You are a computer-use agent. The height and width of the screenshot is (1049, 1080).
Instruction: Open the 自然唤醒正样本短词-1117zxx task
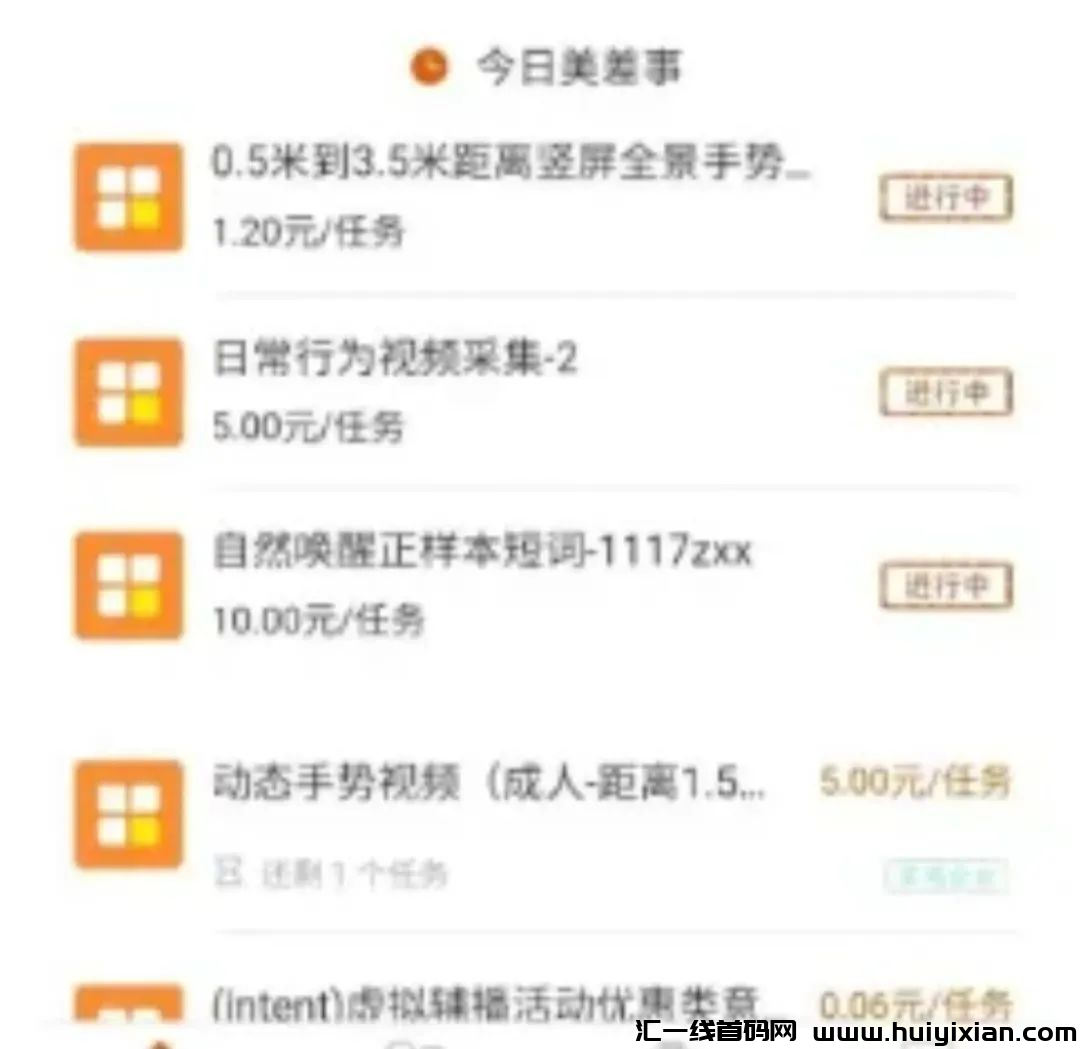[482, 551]
